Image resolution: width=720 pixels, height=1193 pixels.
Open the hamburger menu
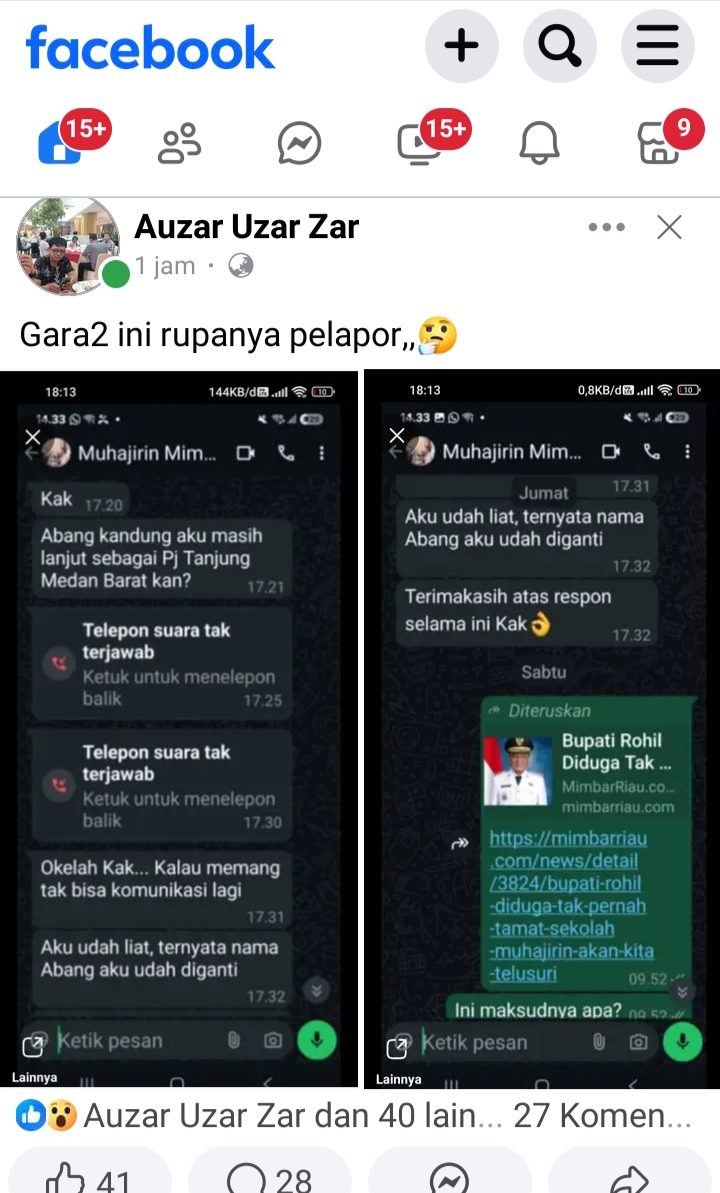657,45
